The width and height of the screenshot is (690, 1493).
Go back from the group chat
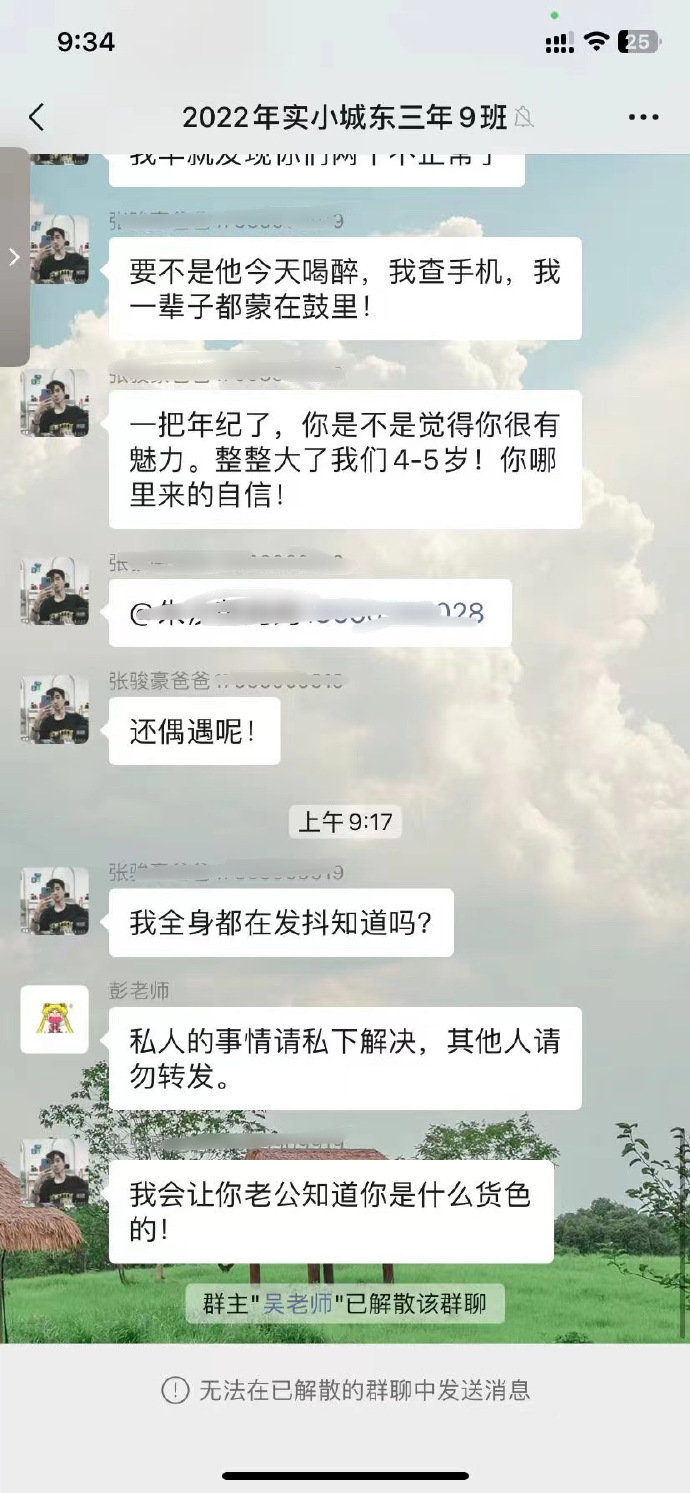coord(37,118)
